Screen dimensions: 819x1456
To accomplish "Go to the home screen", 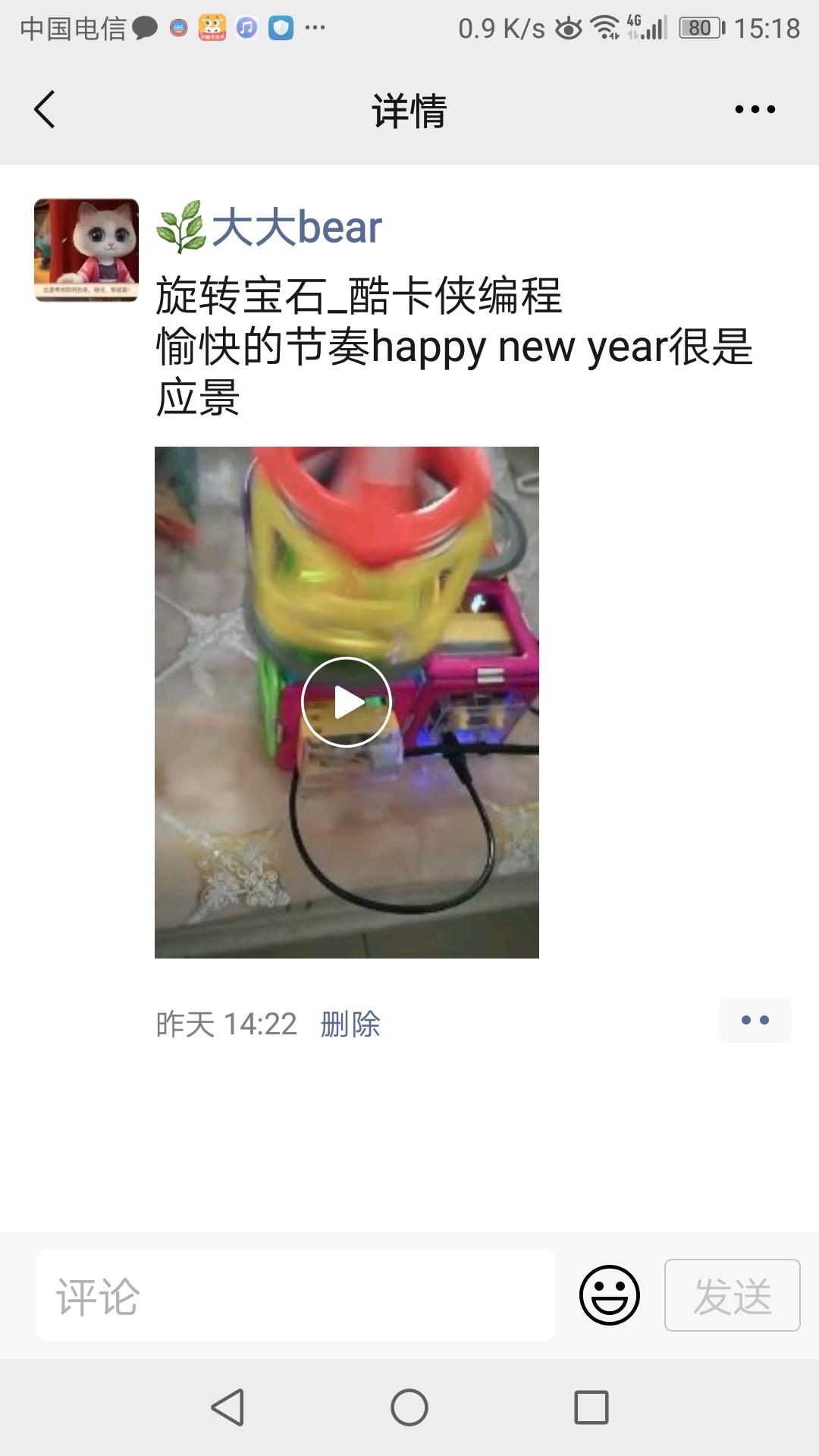I will (x=409, y=1407).
